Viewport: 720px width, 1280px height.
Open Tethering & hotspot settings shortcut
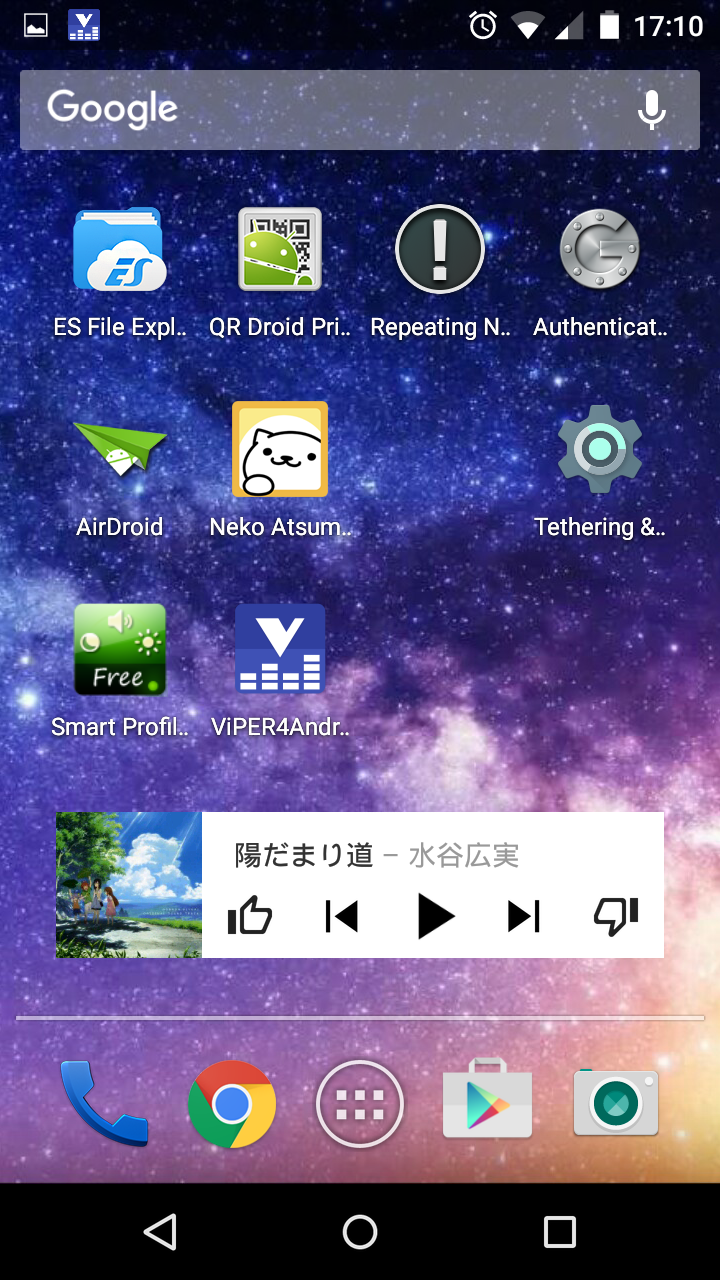(x=600, y=450)
